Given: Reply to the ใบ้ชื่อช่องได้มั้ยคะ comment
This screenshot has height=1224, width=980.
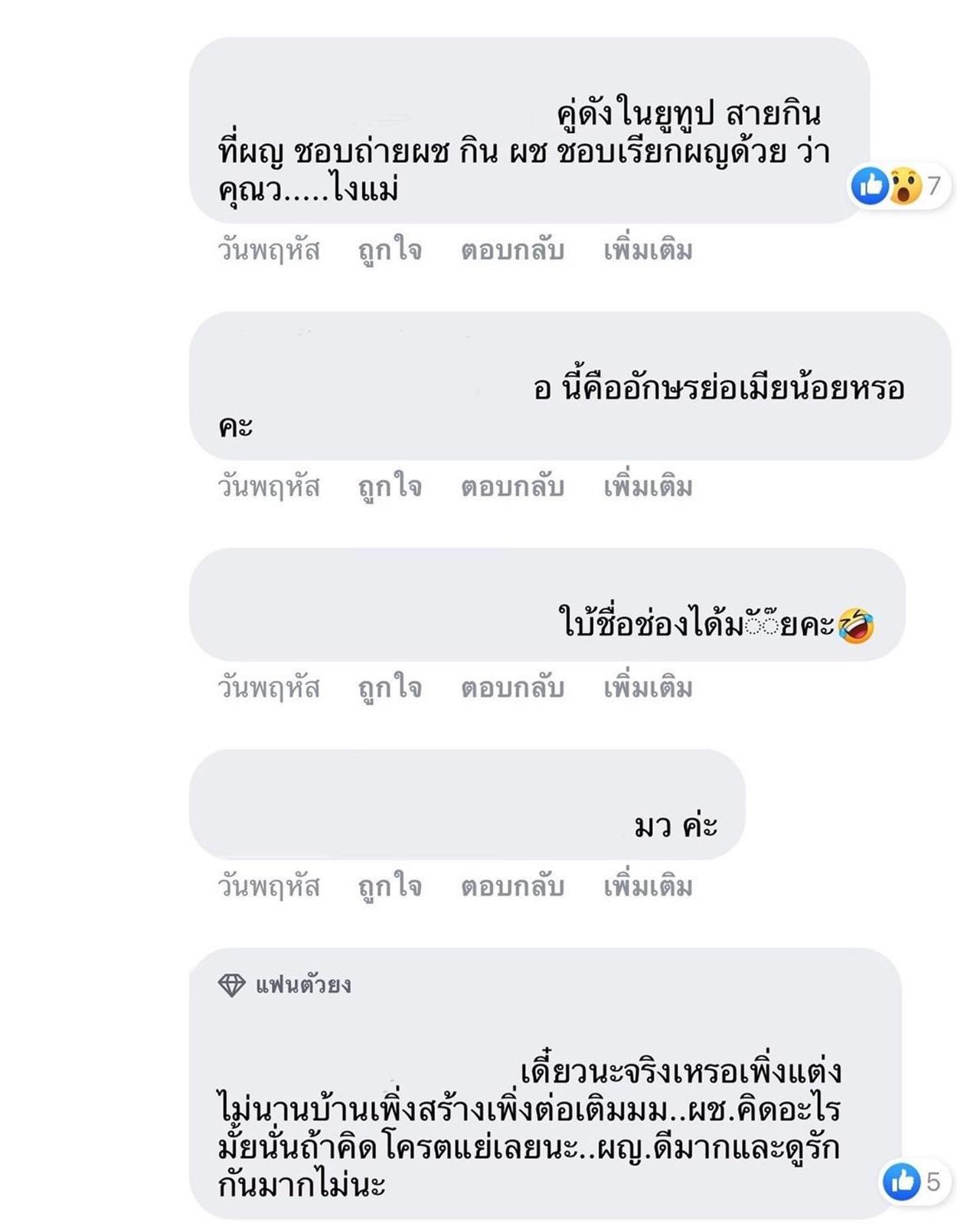Looking at the screenshot, I should [512, 687].
